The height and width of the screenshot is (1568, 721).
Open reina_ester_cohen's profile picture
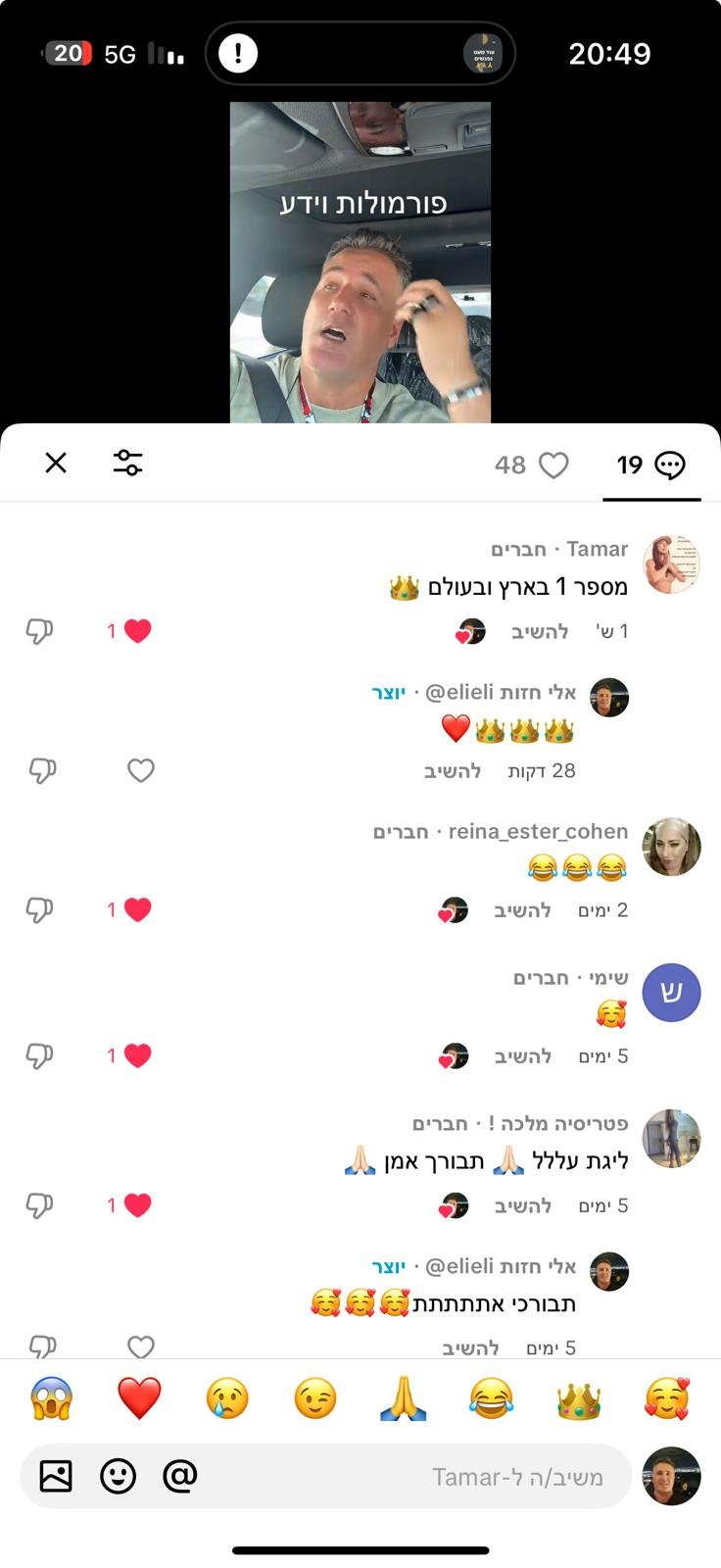(671, 847)
